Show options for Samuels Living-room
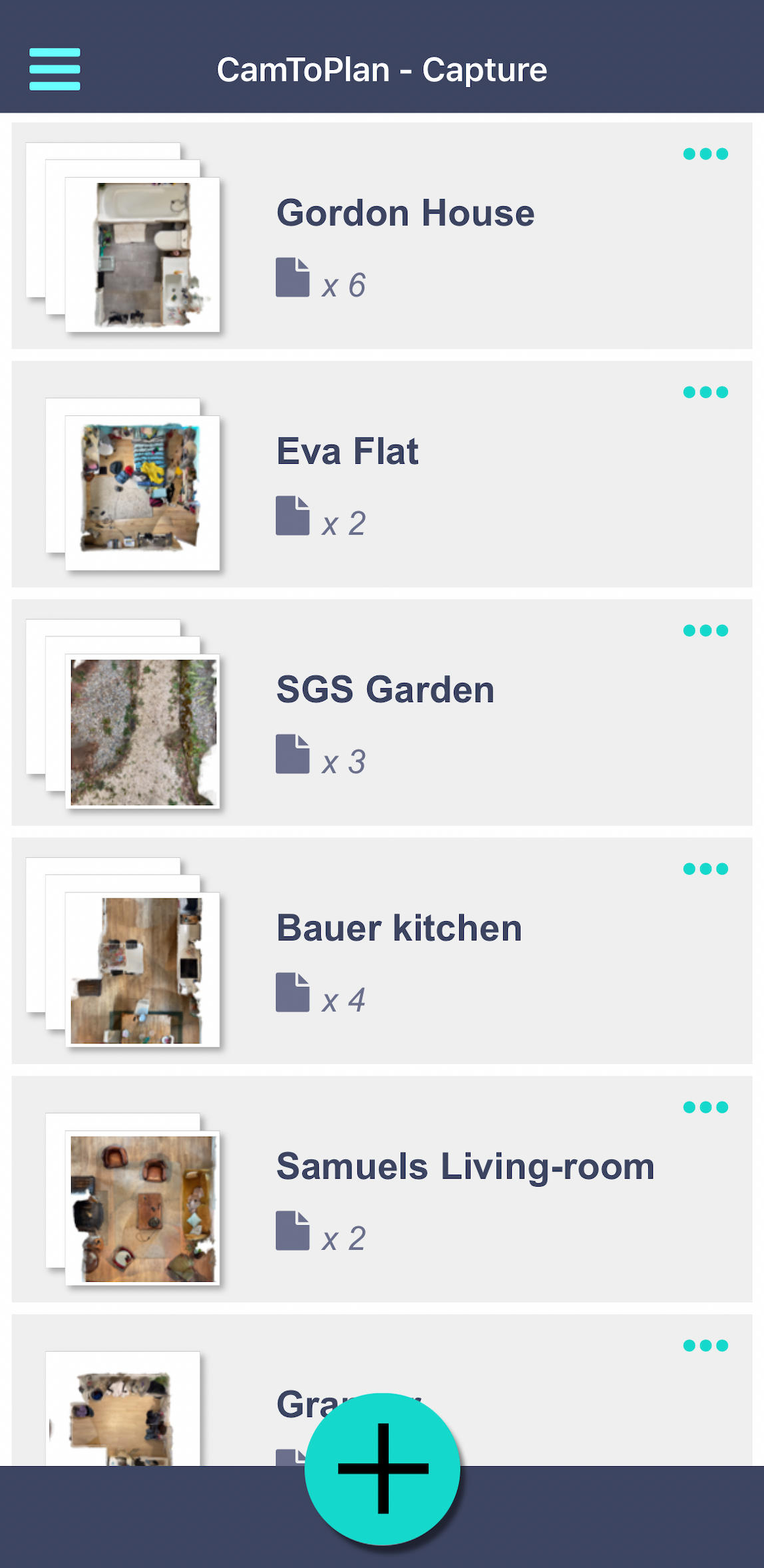The height and width of the screenshot is (1568, 764). click(705, 1107)
